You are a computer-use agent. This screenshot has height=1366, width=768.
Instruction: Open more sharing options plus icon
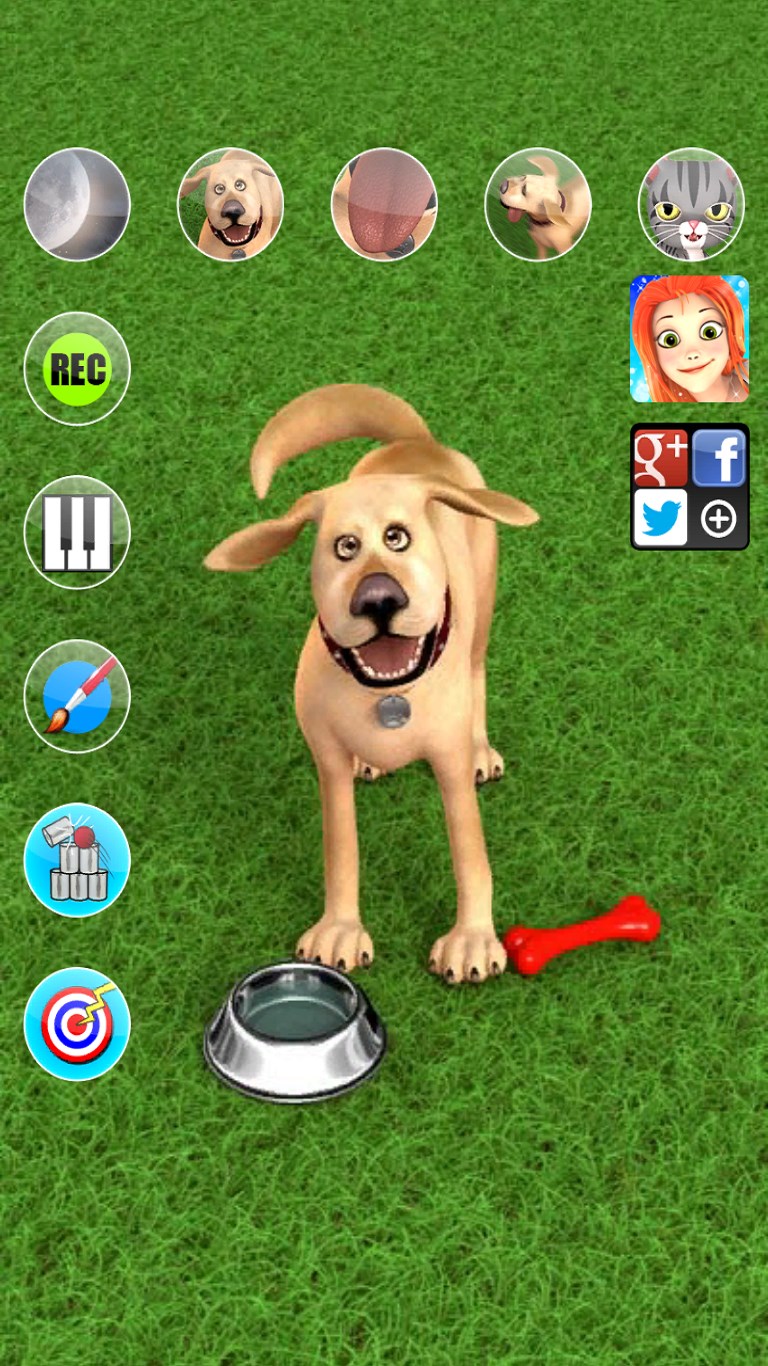pos(719,518)
